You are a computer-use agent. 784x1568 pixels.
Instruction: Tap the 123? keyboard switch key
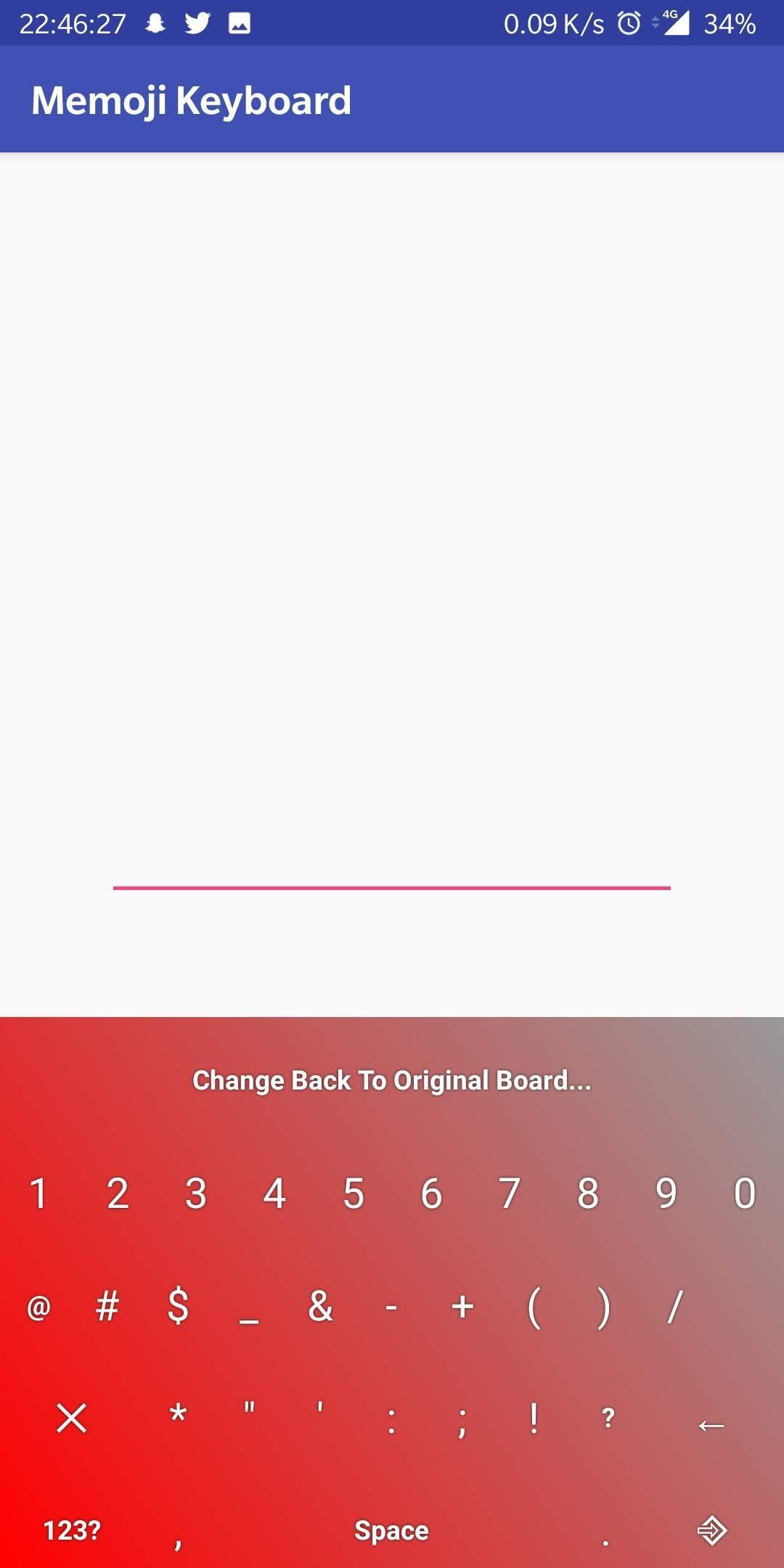(71, 1530)
